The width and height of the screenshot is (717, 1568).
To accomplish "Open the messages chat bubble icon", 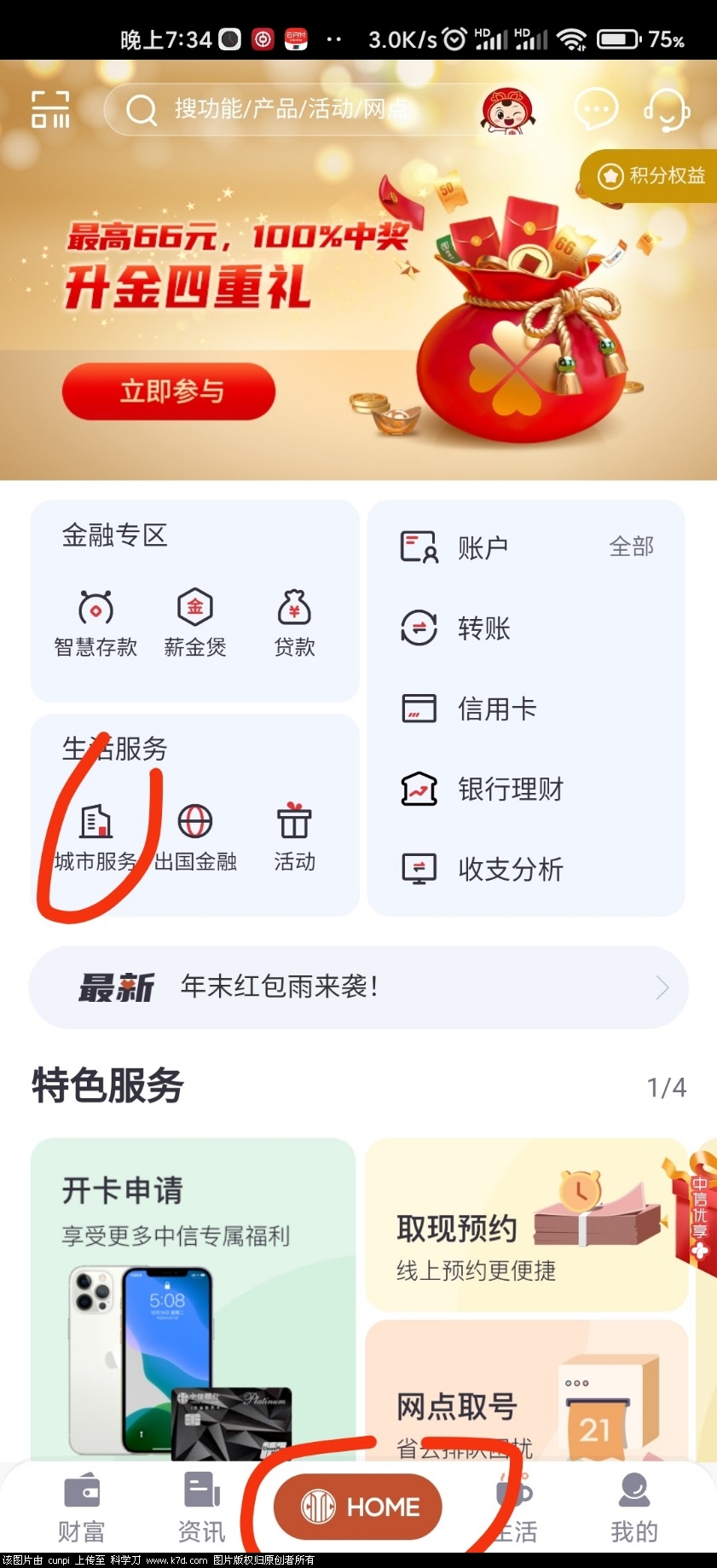I will pyautogui.click(x=595, y=109).
